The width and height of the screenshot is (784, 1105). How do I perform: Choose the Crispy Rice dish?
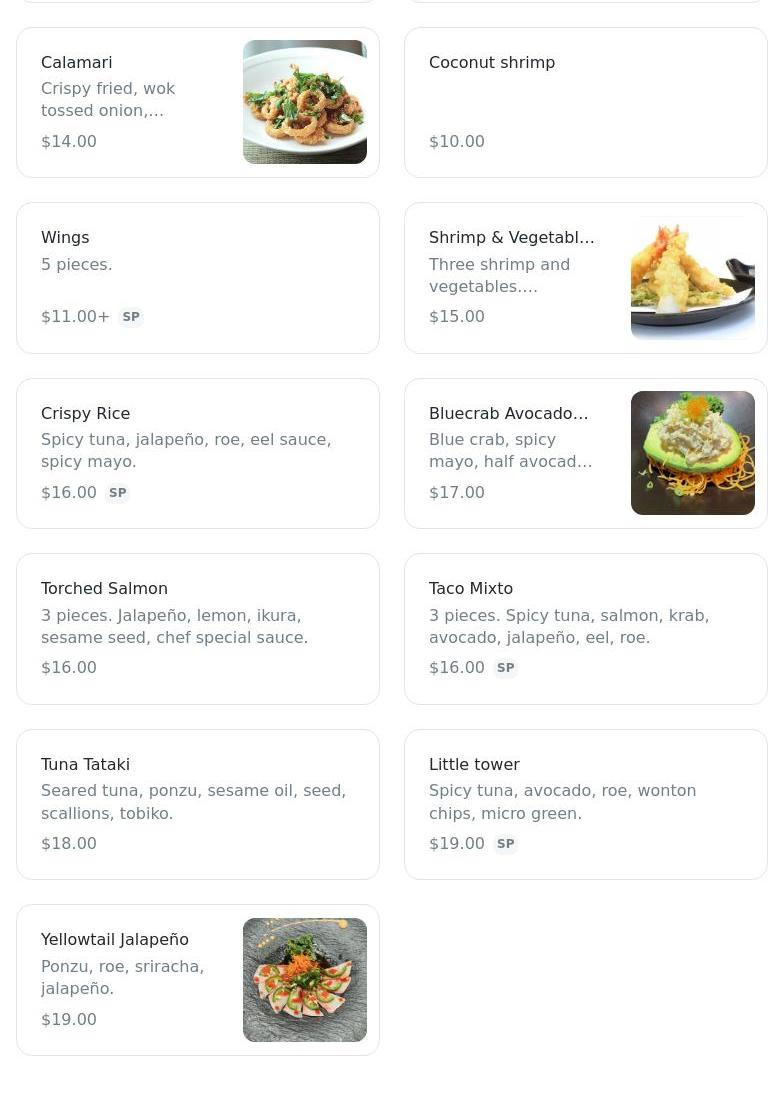(198, 453)
